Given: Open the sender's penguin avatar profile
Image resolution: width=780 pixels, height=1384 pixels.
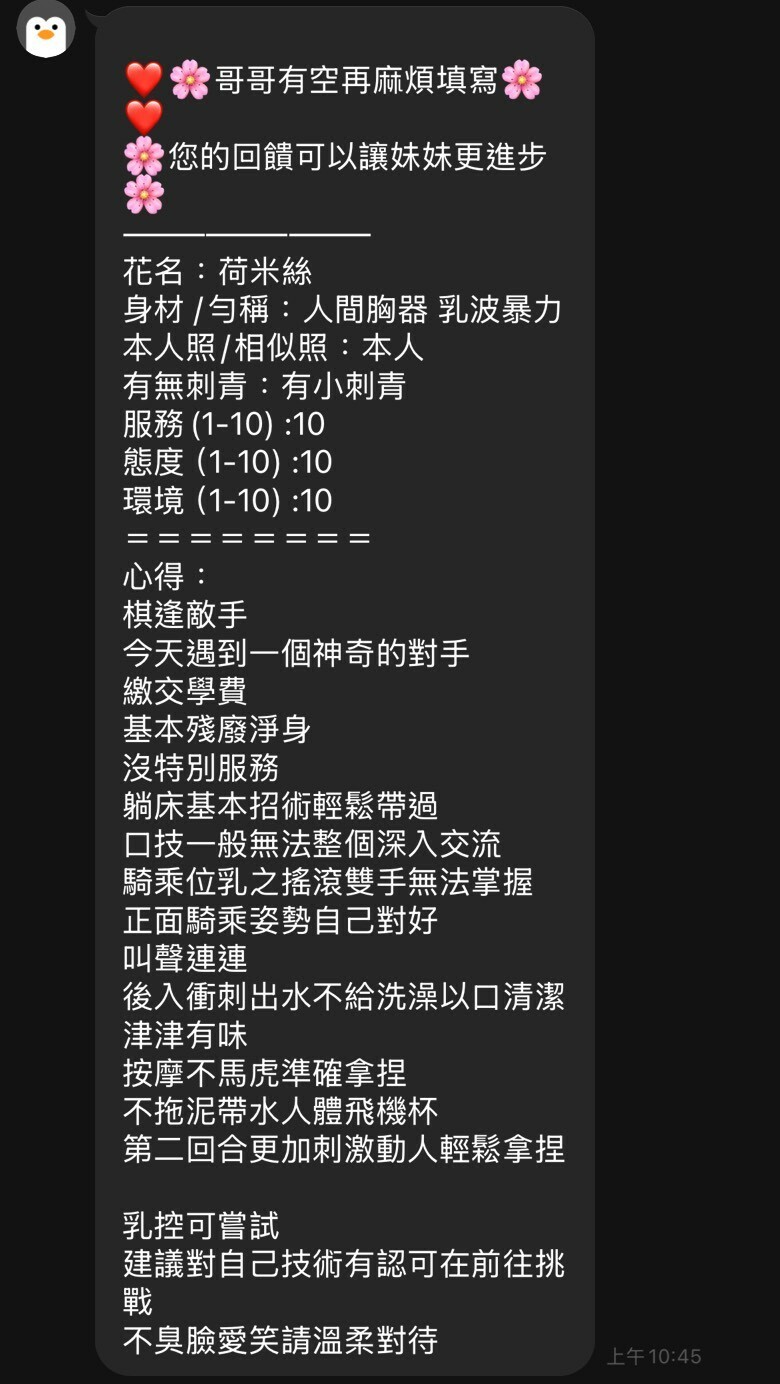Looking at the screenshot, I should (46, 29).
